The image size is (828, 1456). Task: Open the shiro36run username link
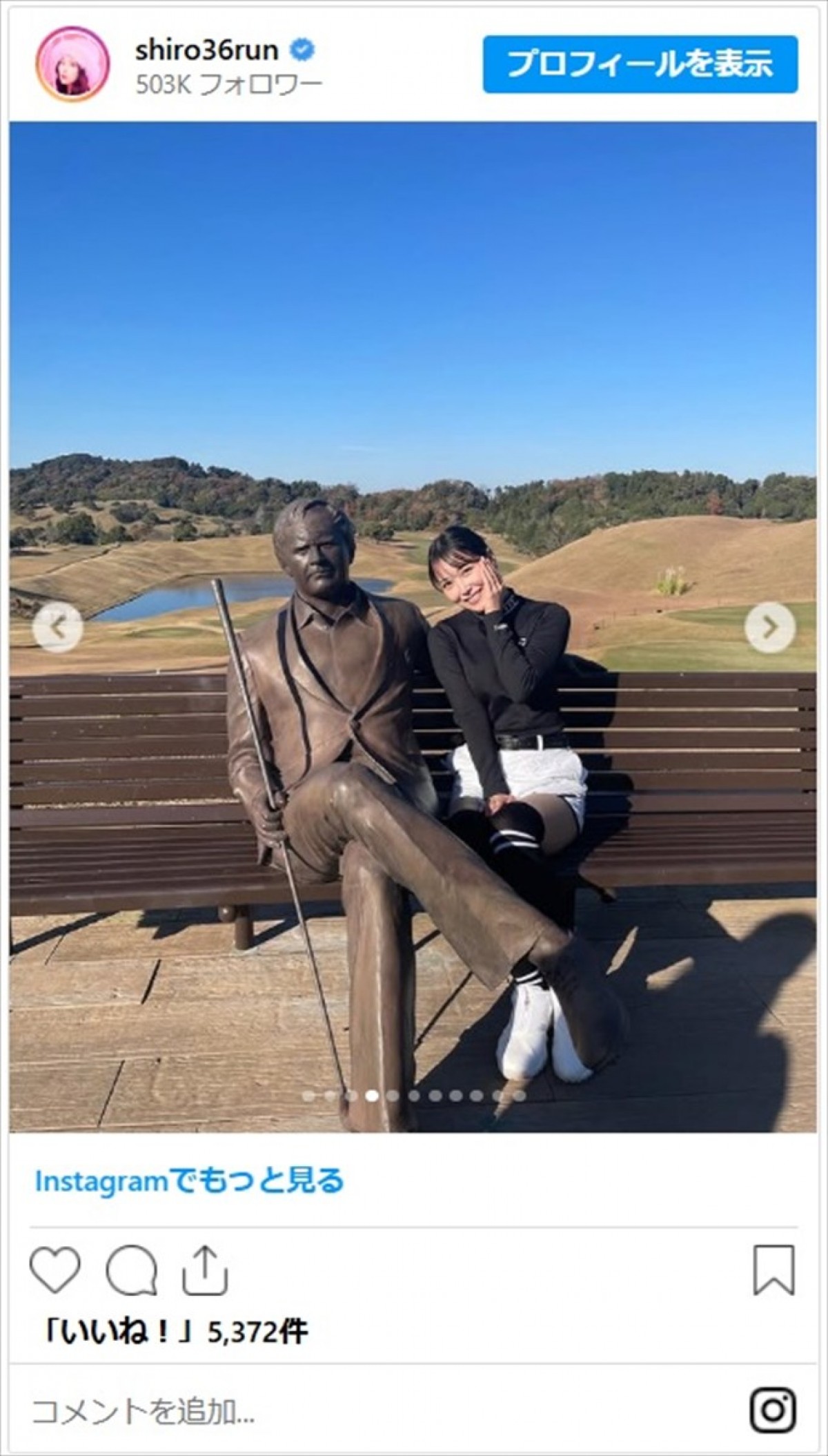(x=207, y=50)
